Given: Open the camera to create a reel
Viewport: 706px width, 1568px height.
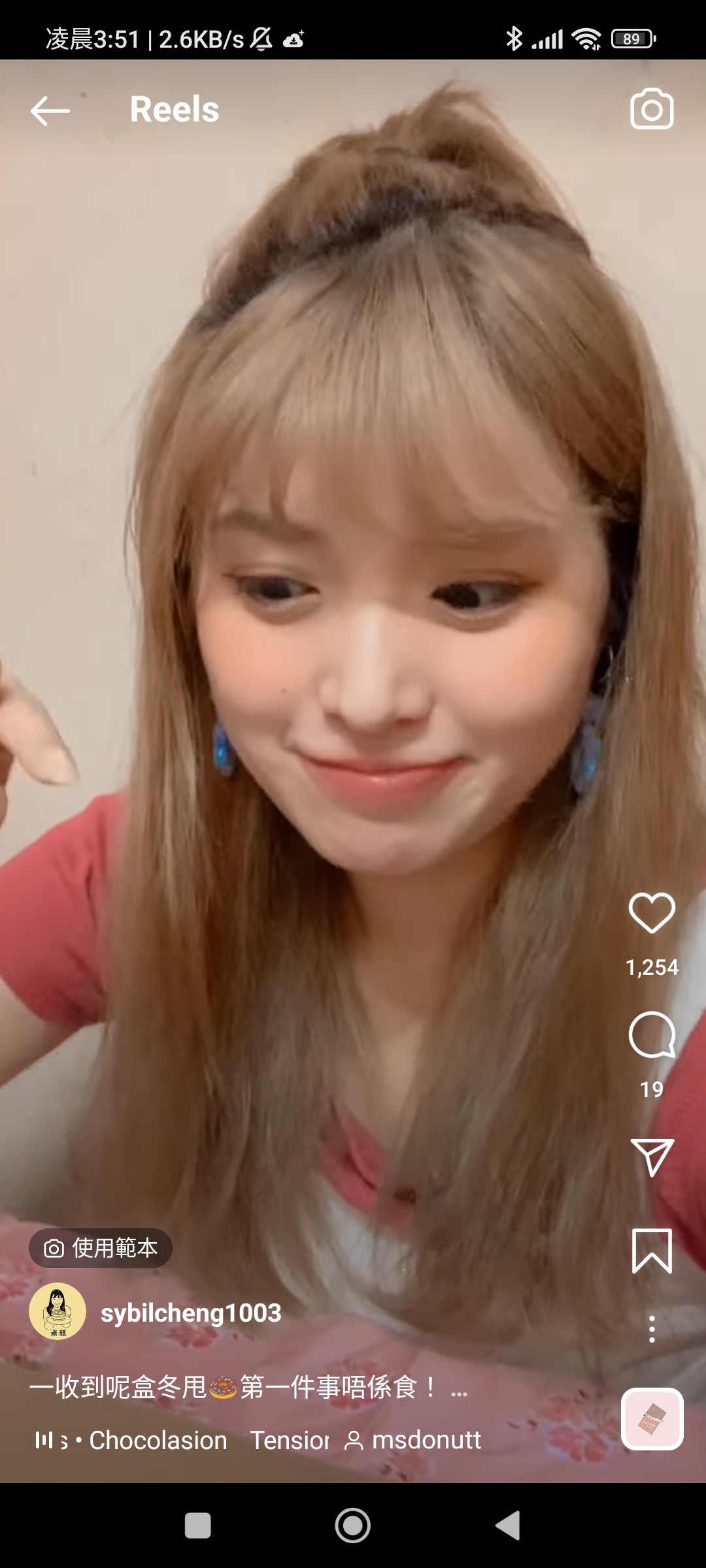Looking at the screenshot, I should tap(652, 109).
